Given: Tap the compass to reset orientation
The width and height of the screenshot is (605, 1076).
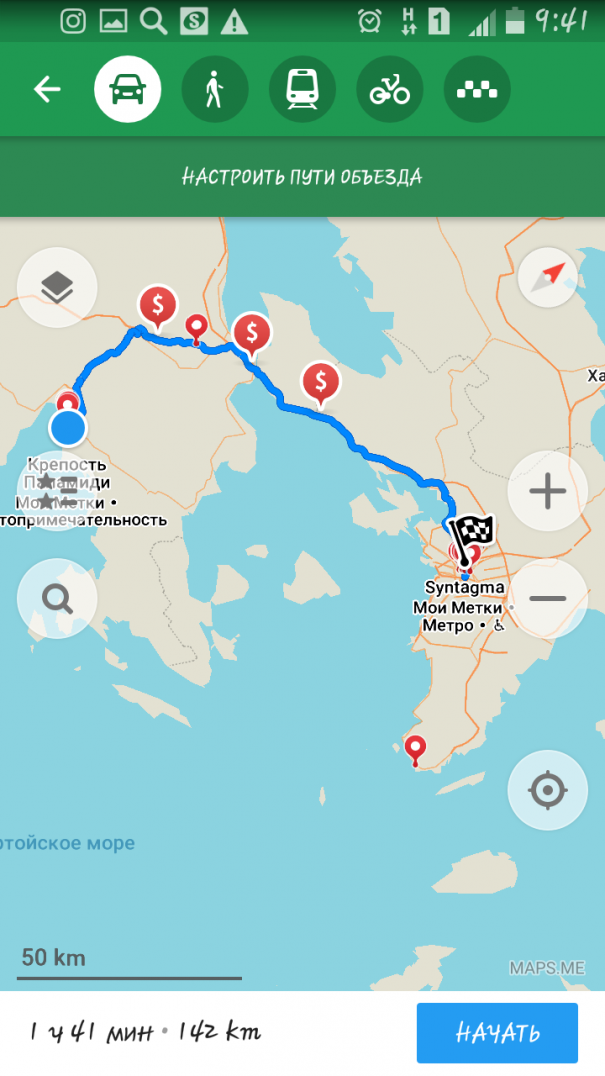Looking at the screenshot, I should point(549,277).
